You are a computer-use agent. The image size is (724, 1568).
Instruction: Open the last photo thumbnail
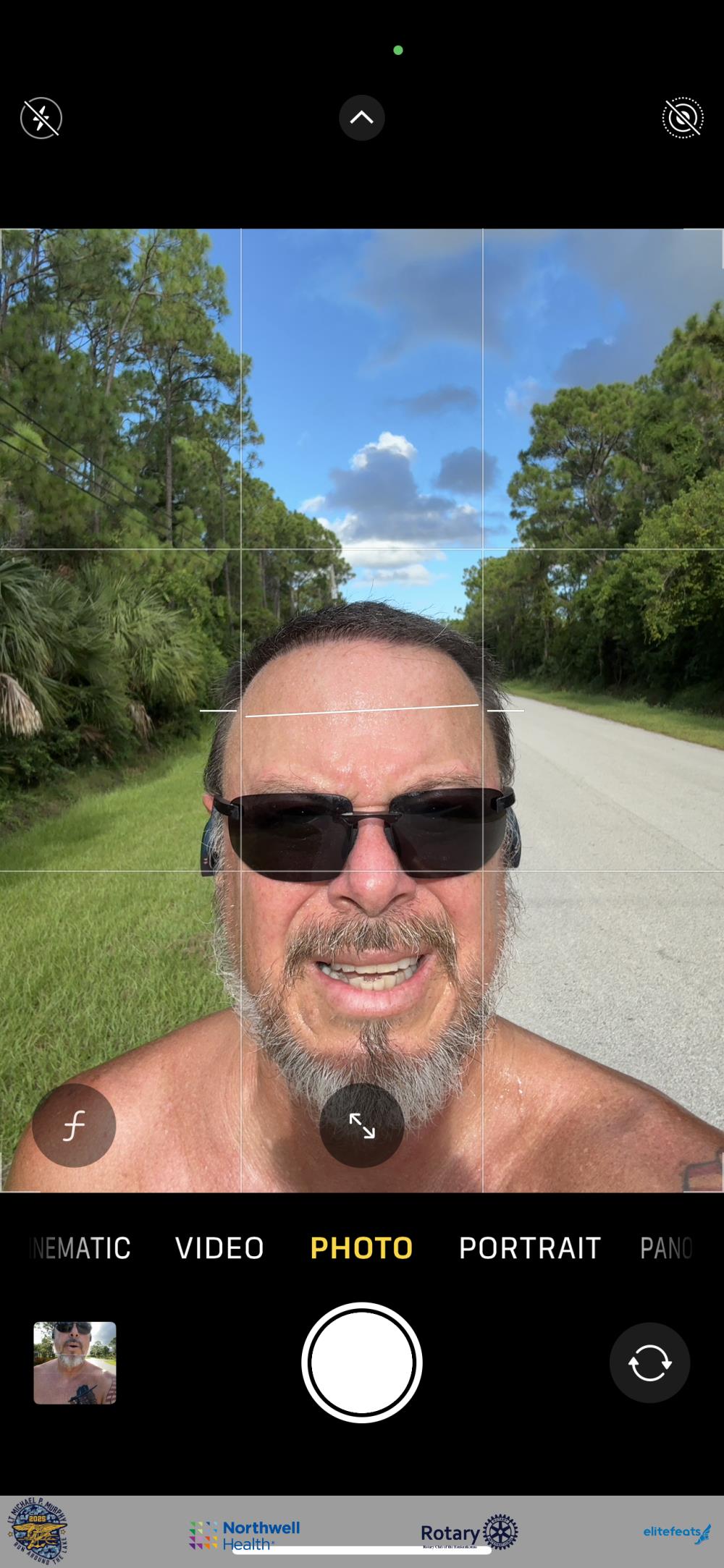pos(75,1363)
